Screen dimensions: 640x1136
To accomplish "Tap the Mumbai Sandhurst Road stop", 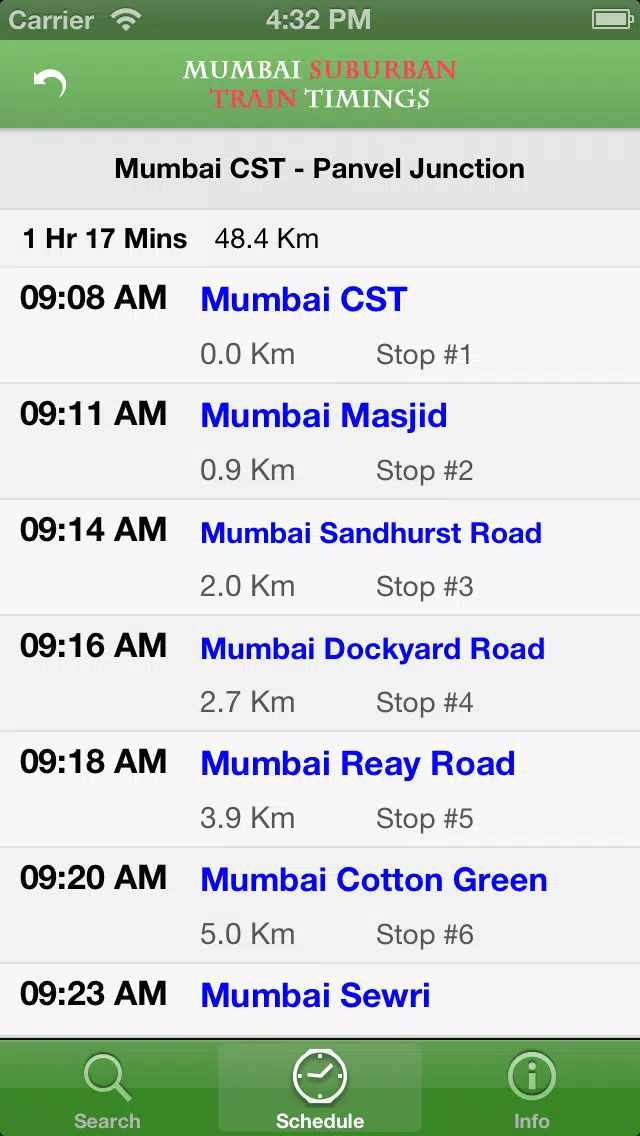I will coord(320,557).
